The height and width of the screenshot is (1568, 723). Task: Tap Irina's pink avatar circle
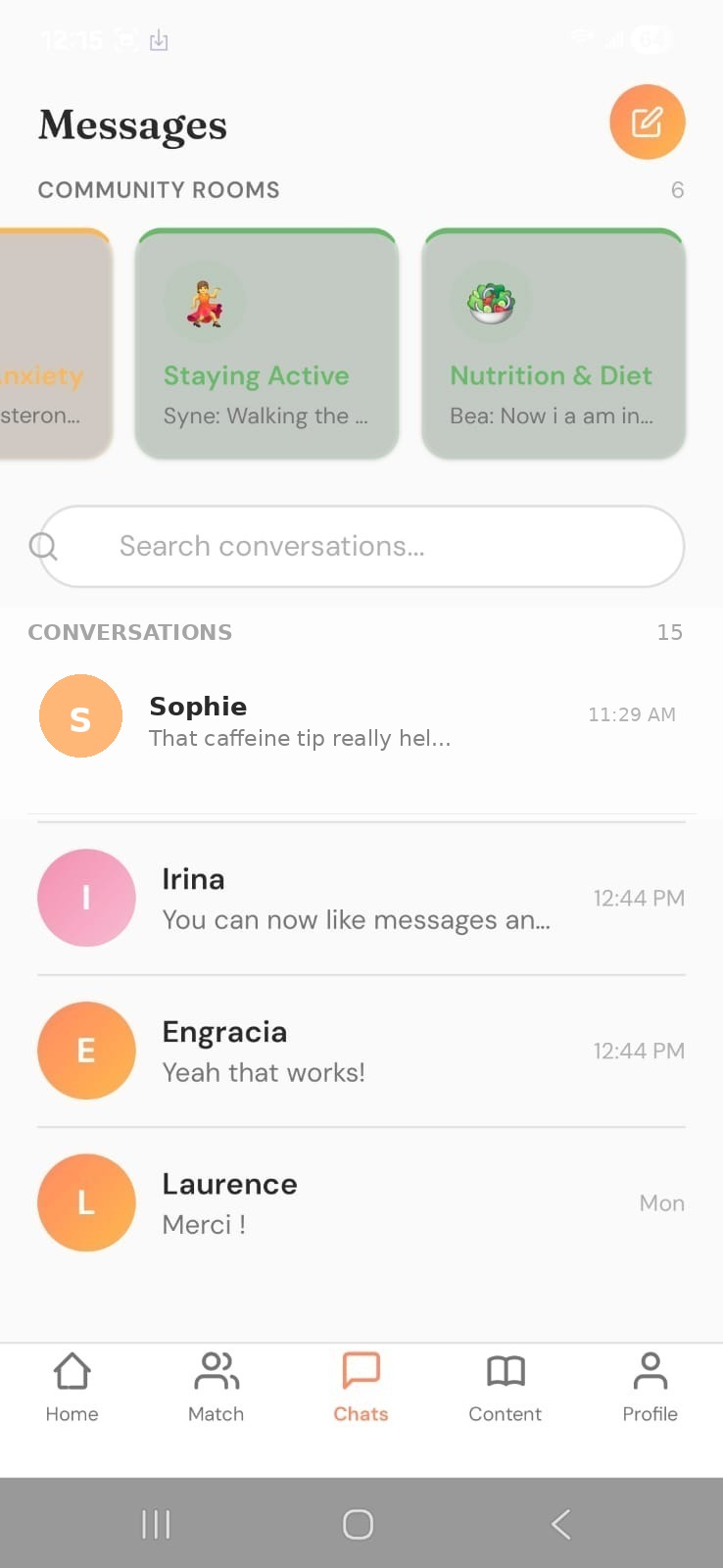tap(86, 898)
